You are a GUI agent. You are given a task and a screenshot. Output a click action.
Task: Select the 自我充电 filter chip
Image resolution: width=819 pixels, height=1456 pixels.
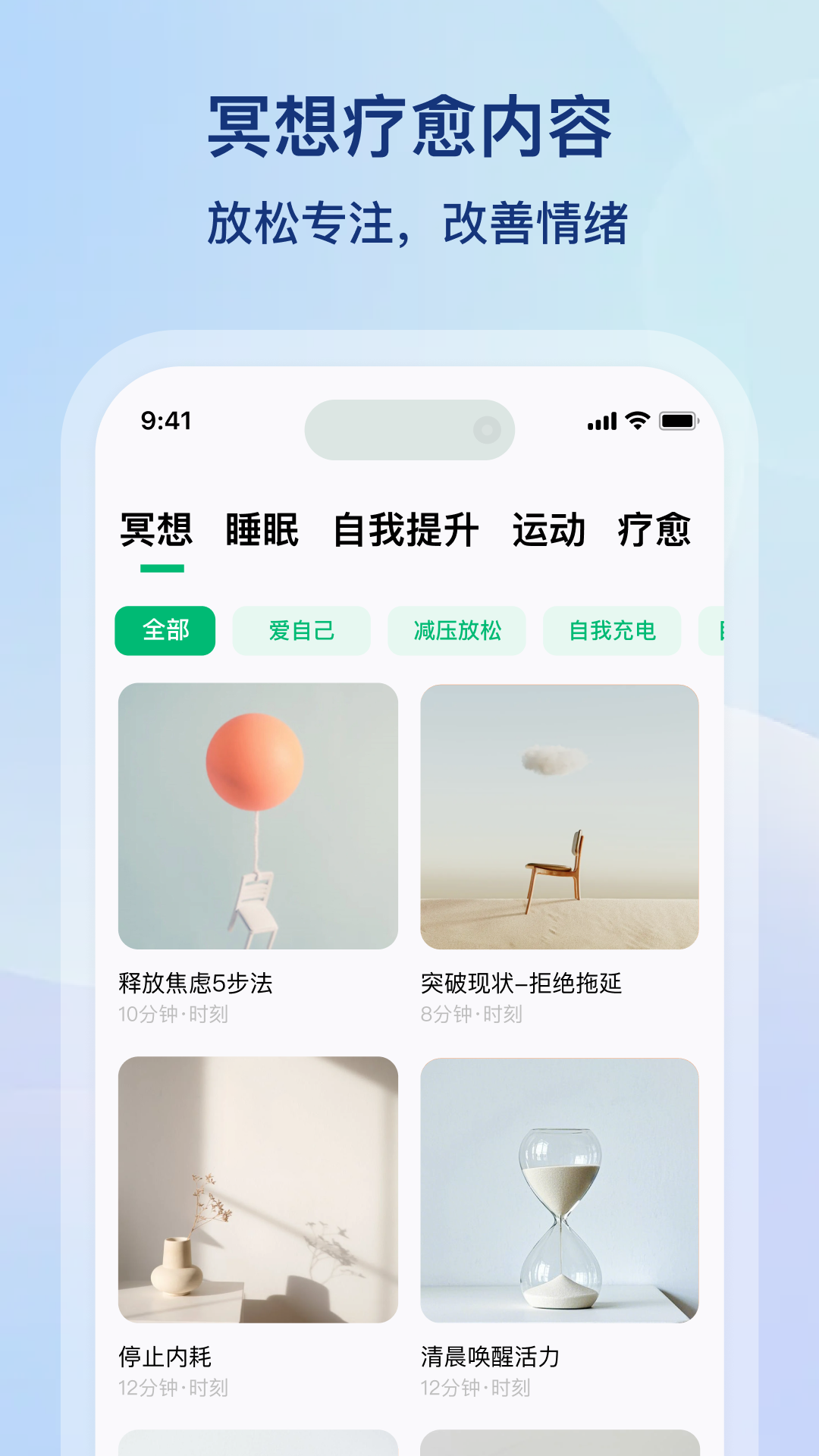coord(613,630)
